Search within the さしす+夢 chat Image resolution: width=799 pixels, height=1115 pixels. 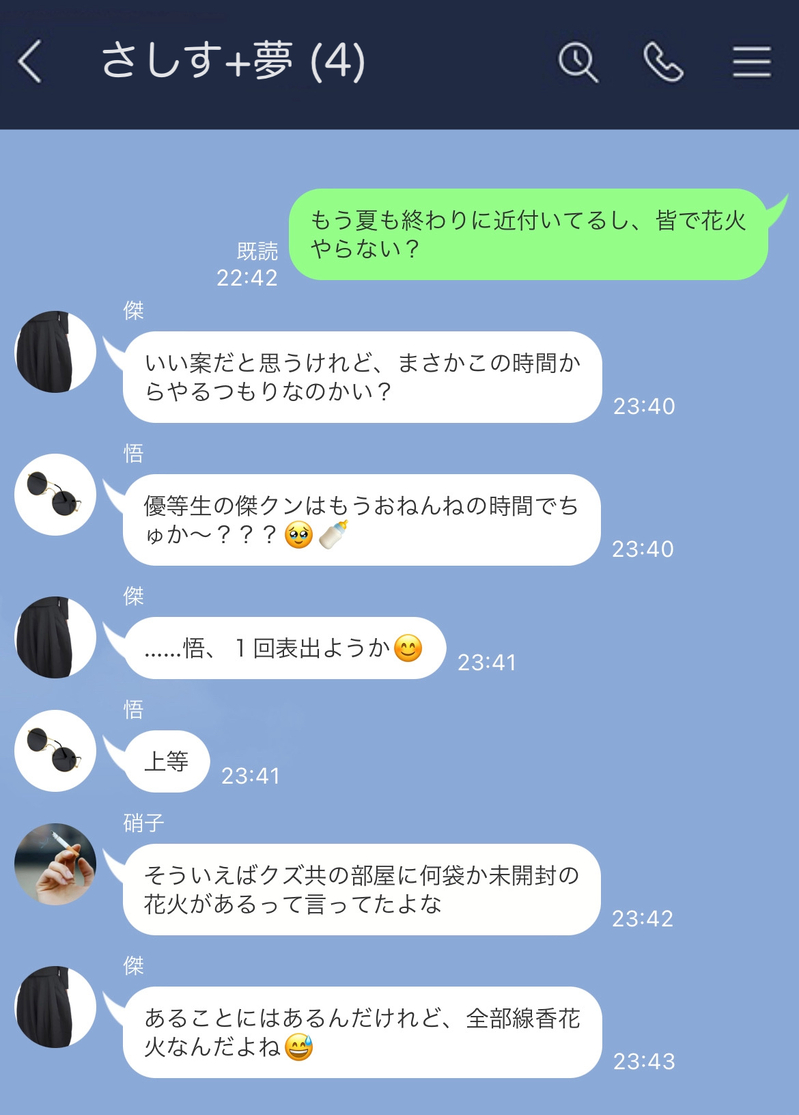click(x=578, y=62)
